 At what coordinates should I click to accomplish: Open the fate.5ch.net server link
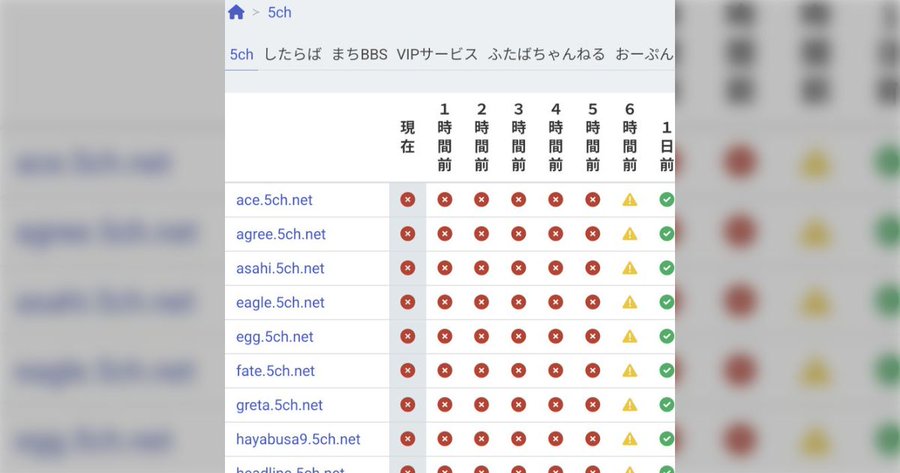click(275, 370)
